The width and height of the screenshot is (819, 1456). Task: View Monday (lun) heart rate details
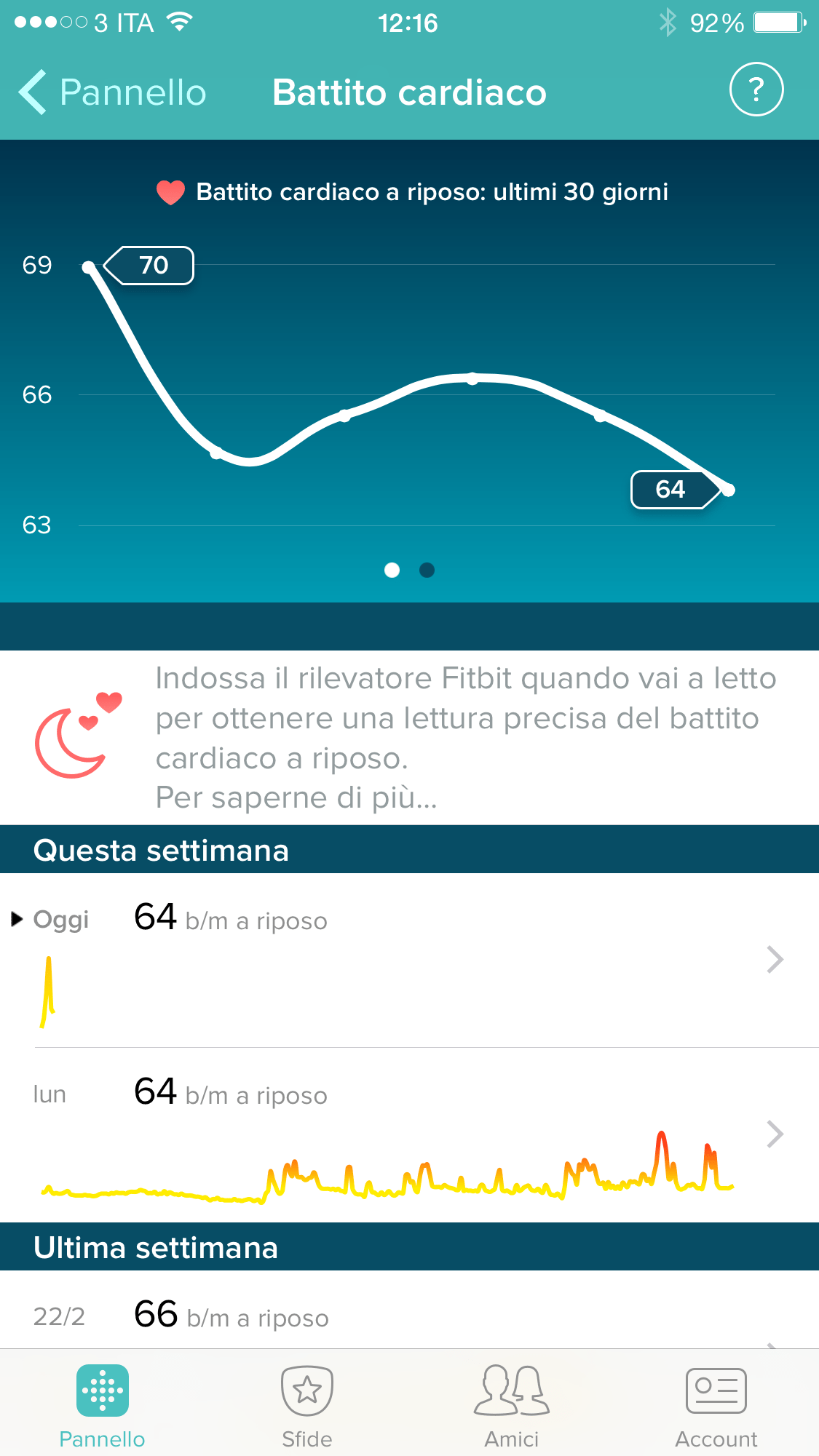(x=408, y=1134)
